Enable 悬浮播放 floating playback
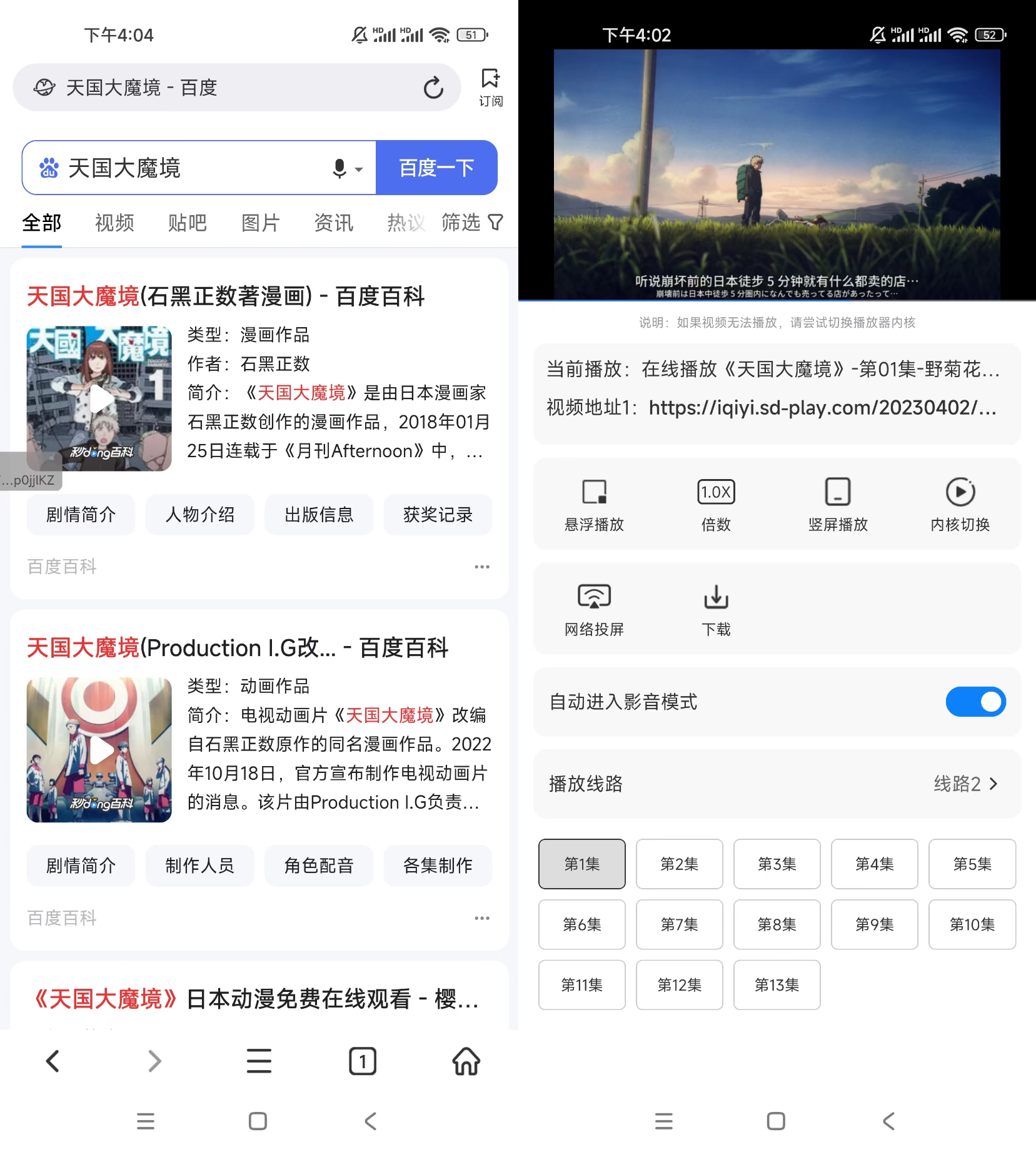1036x1152 pixels. [594, 504]
